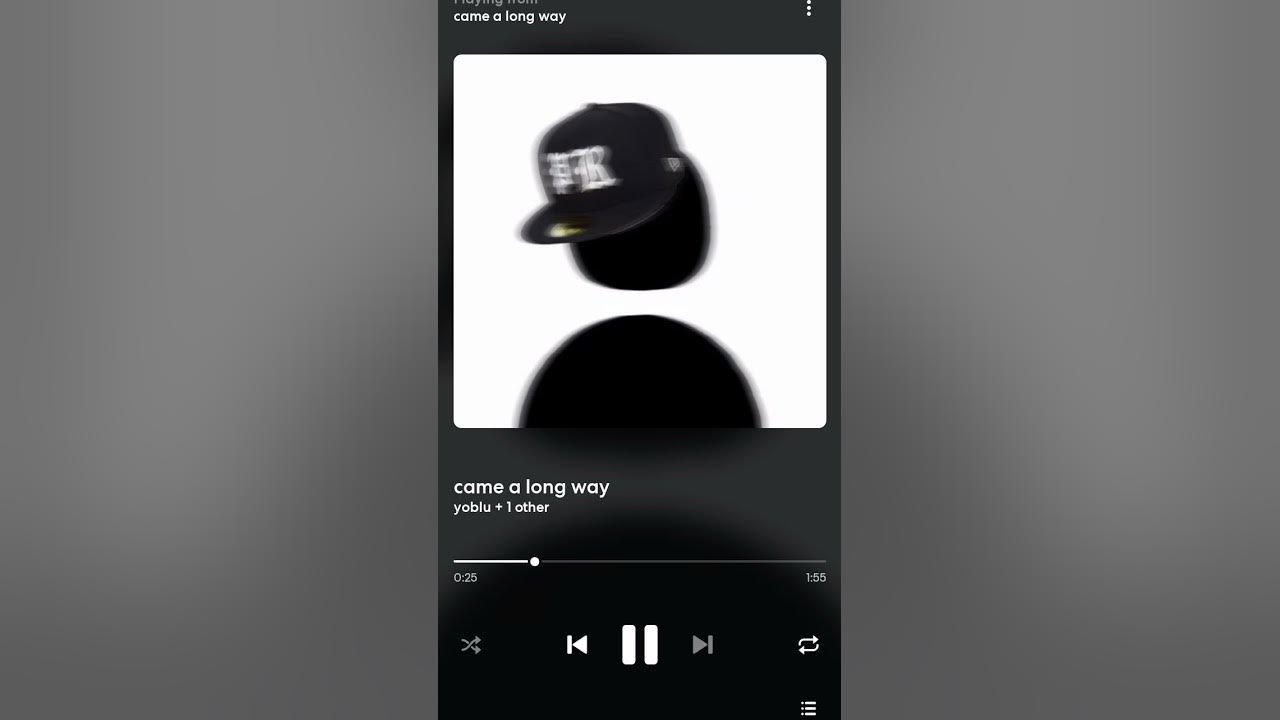Image resolution: width=1280 pixels, height=720 pixels.
Task: Pause the song came a long way
Action: click(640, 645)
